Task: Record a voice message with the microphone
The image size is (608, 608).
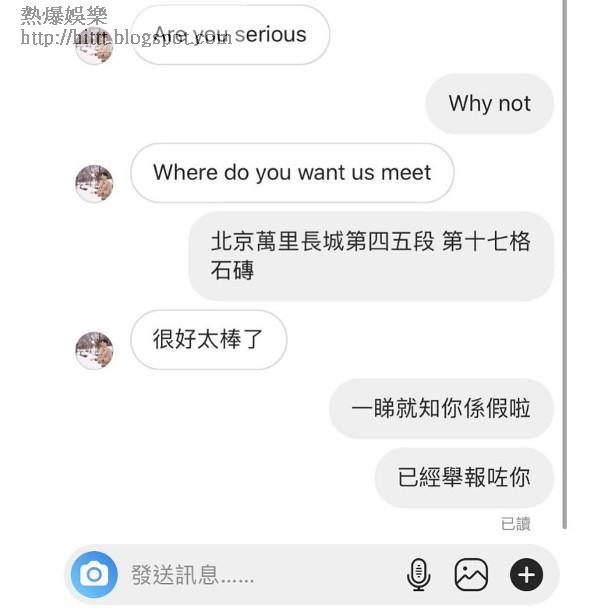Action: pyautogui.click(x=418, y=574)
